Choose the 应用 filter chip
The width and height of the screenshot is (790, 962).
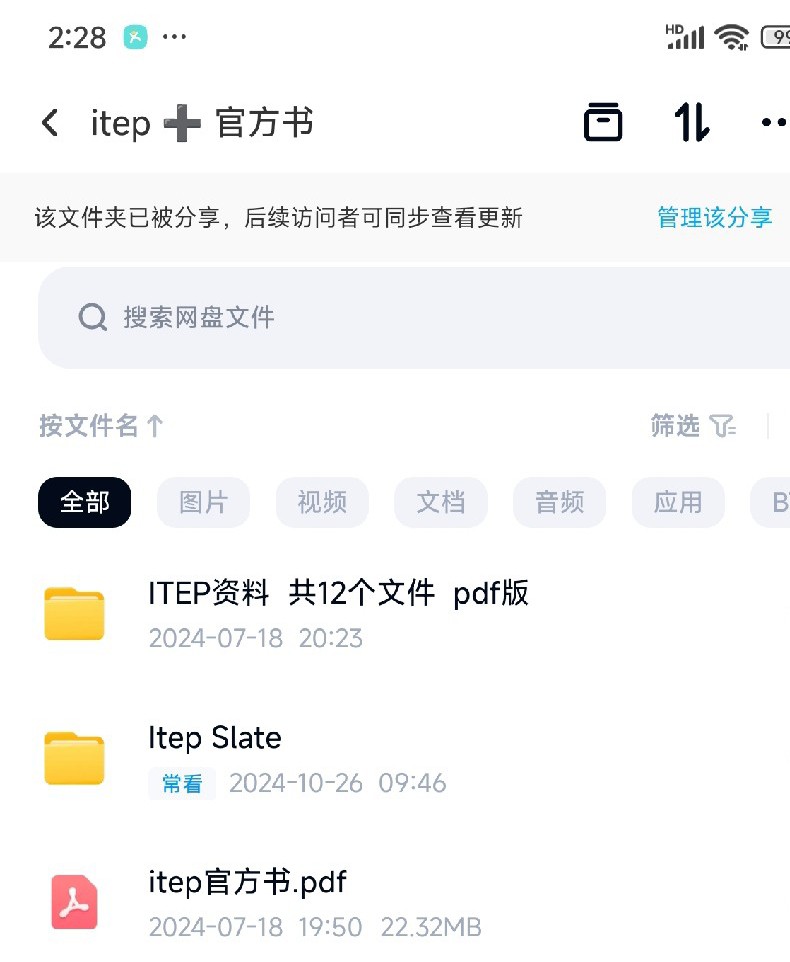click(x=678, y=502)
